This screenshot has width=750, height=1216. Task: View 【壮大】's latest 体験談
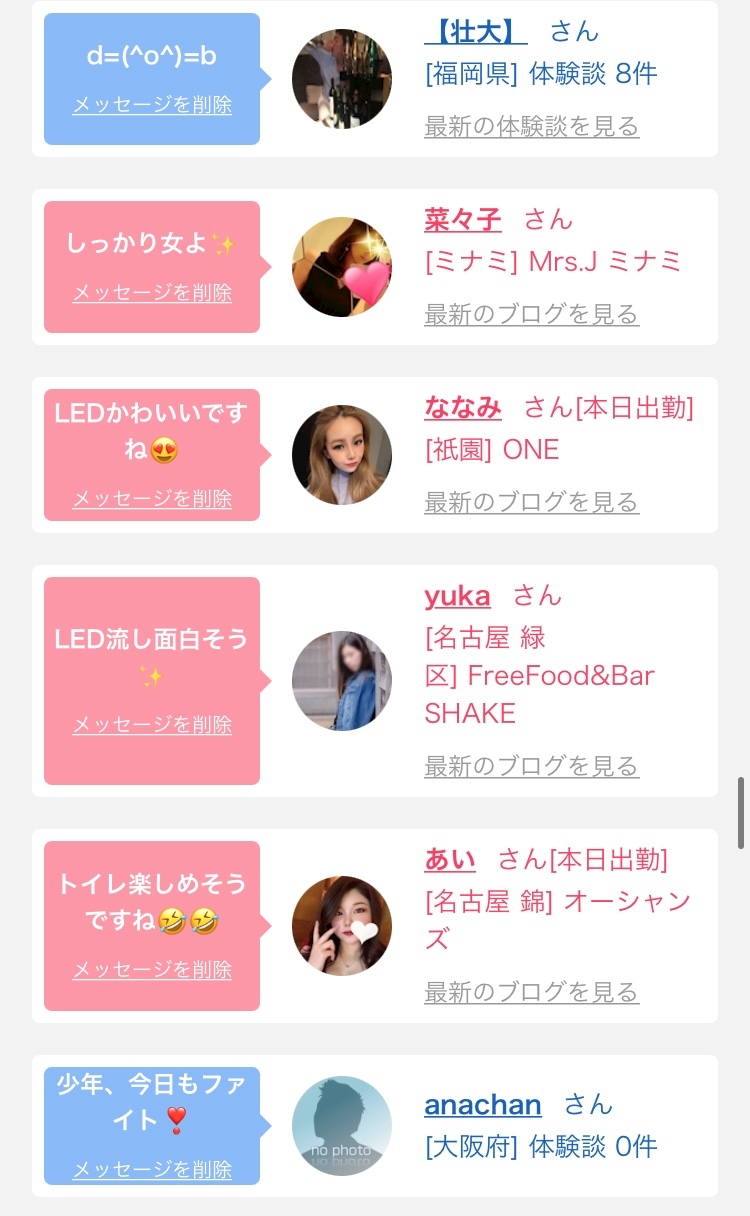click(531, 127)
